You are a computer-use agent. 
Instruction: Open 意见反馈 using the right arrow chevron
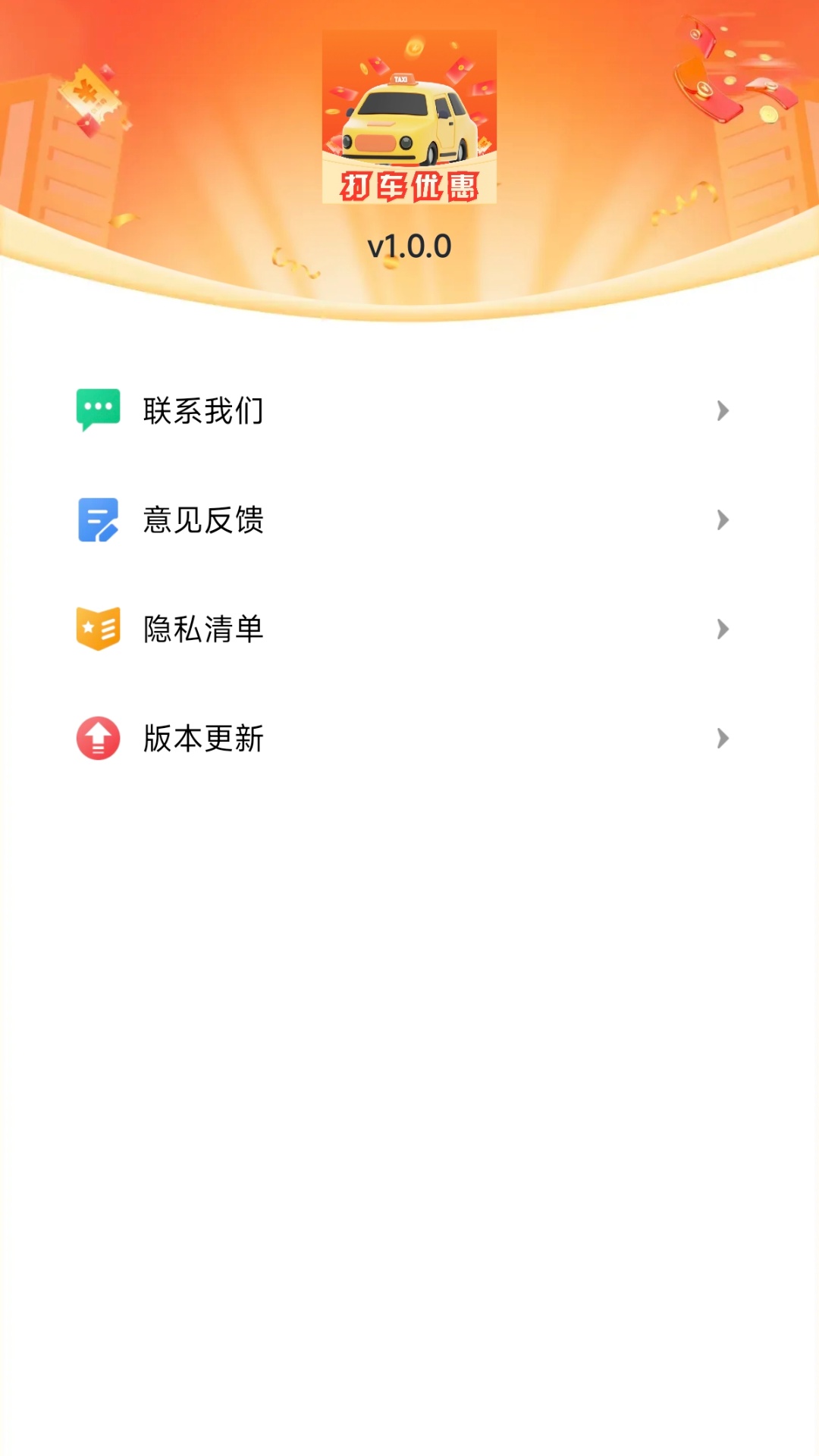720,520
